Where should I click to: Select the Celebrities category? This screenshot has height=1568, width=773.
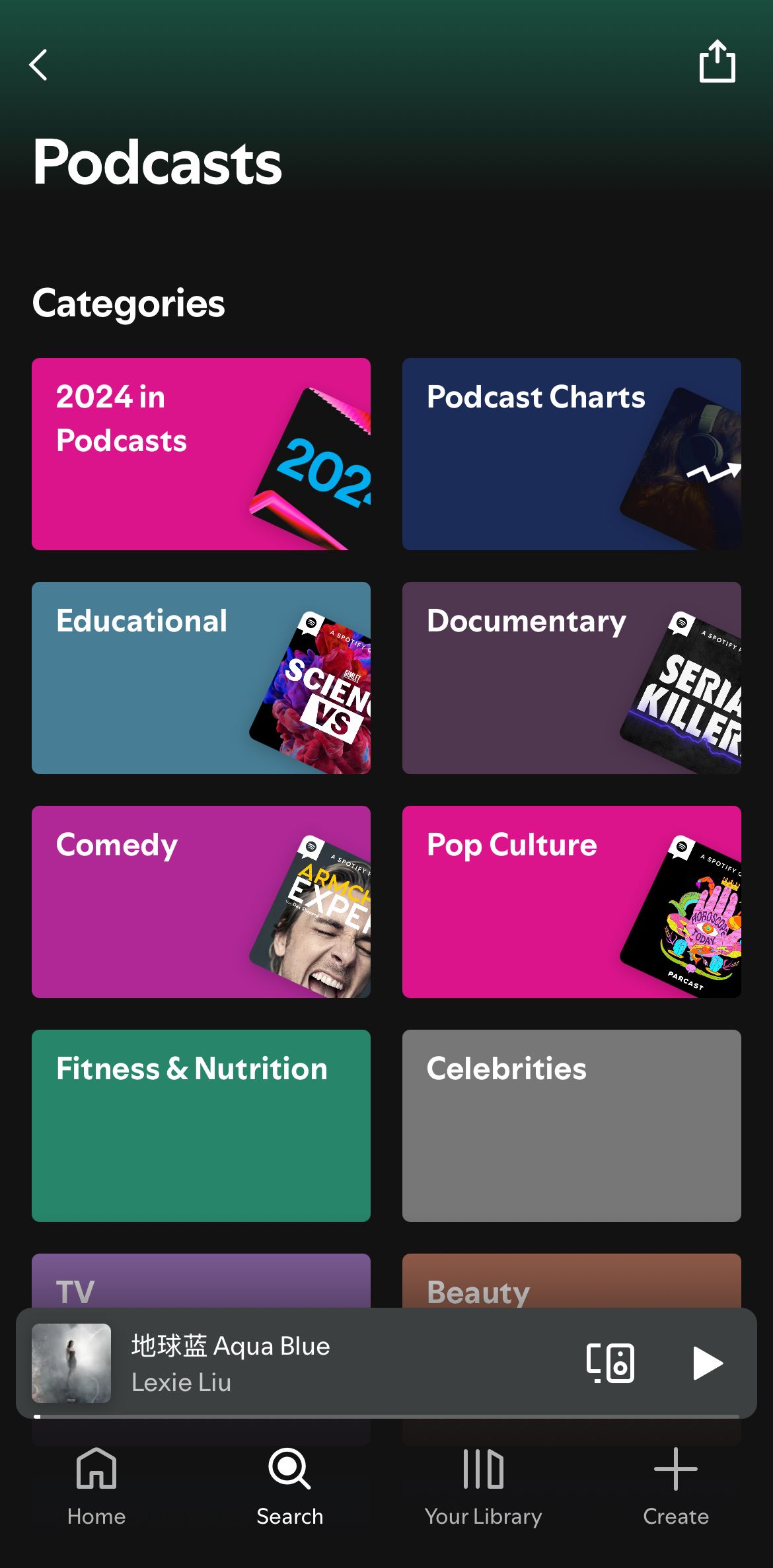[571, 1125]
